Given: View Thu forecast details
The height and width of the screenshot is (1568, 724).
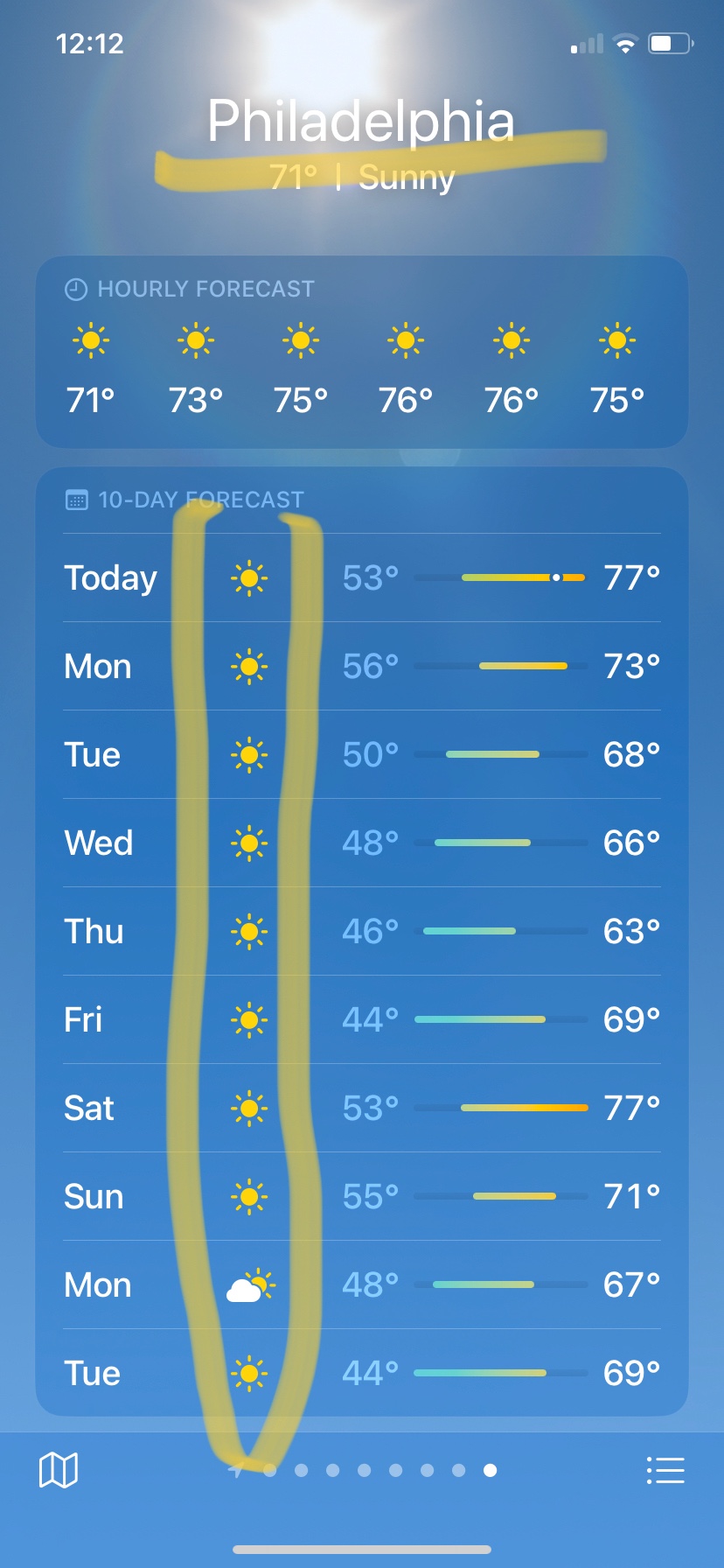Looking at the screenshot, I should (x=362, y=931).
